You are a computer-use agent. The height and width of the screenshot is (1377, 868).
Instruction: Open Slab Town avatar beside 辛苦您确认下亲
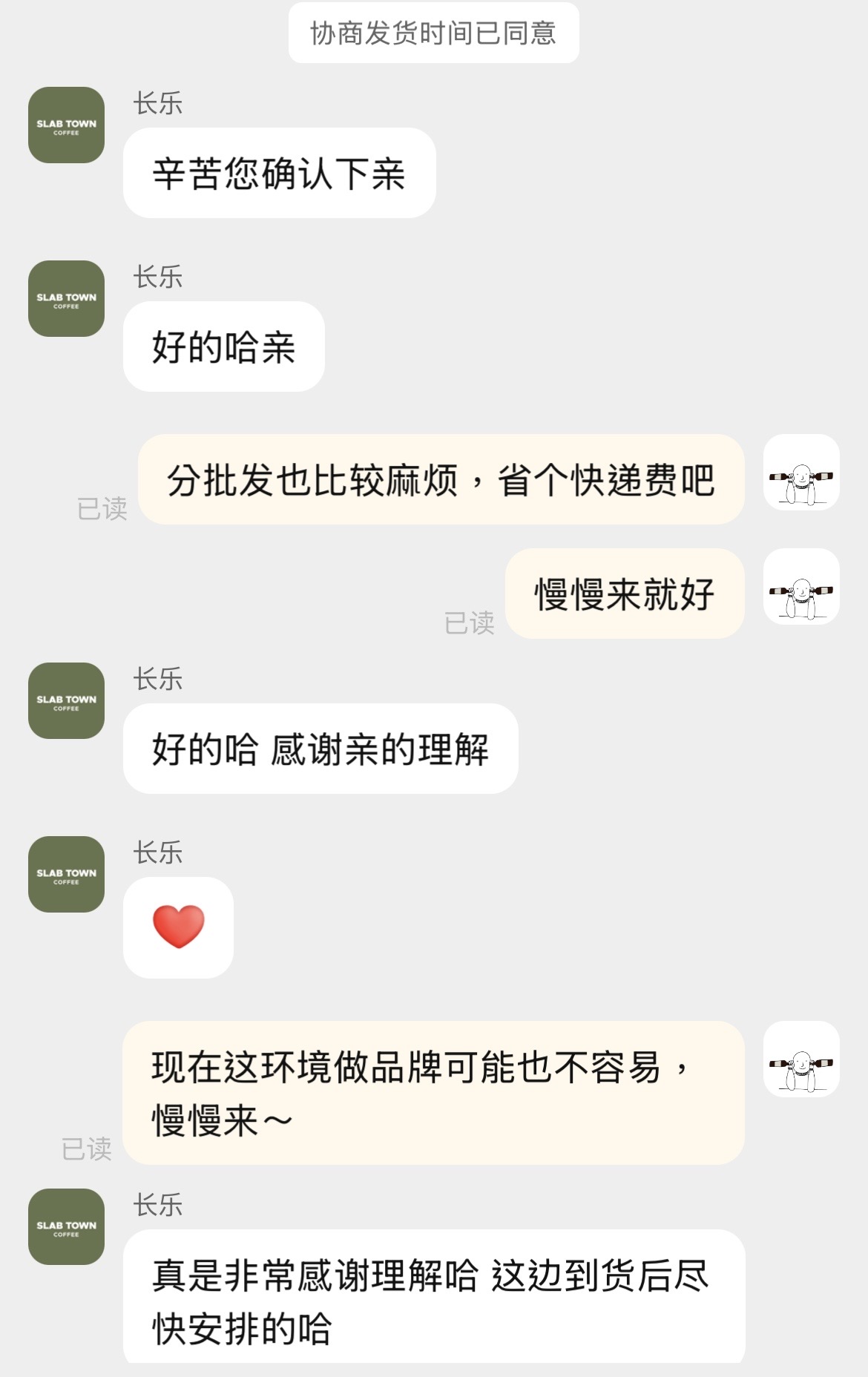[66, 125]
